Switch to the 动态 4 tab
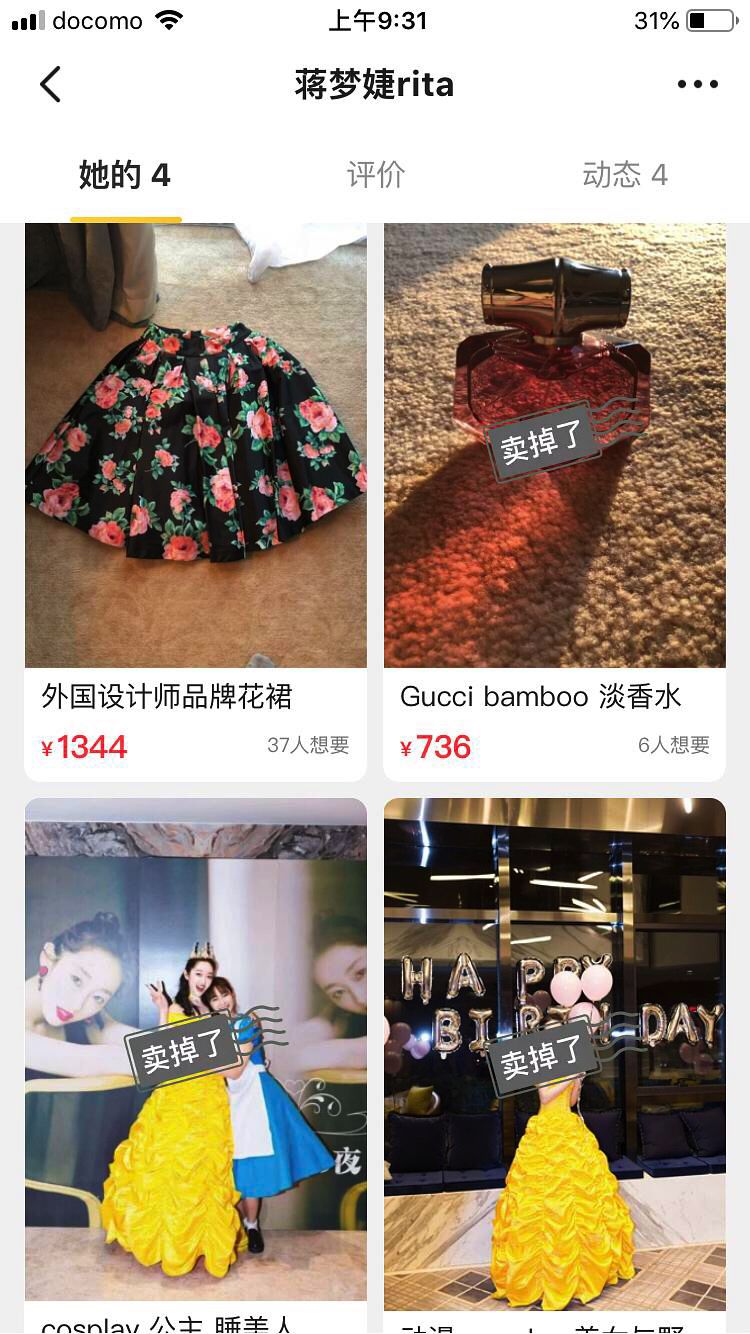This screenshot has height=1334, width=750. (x=625, y=174)
